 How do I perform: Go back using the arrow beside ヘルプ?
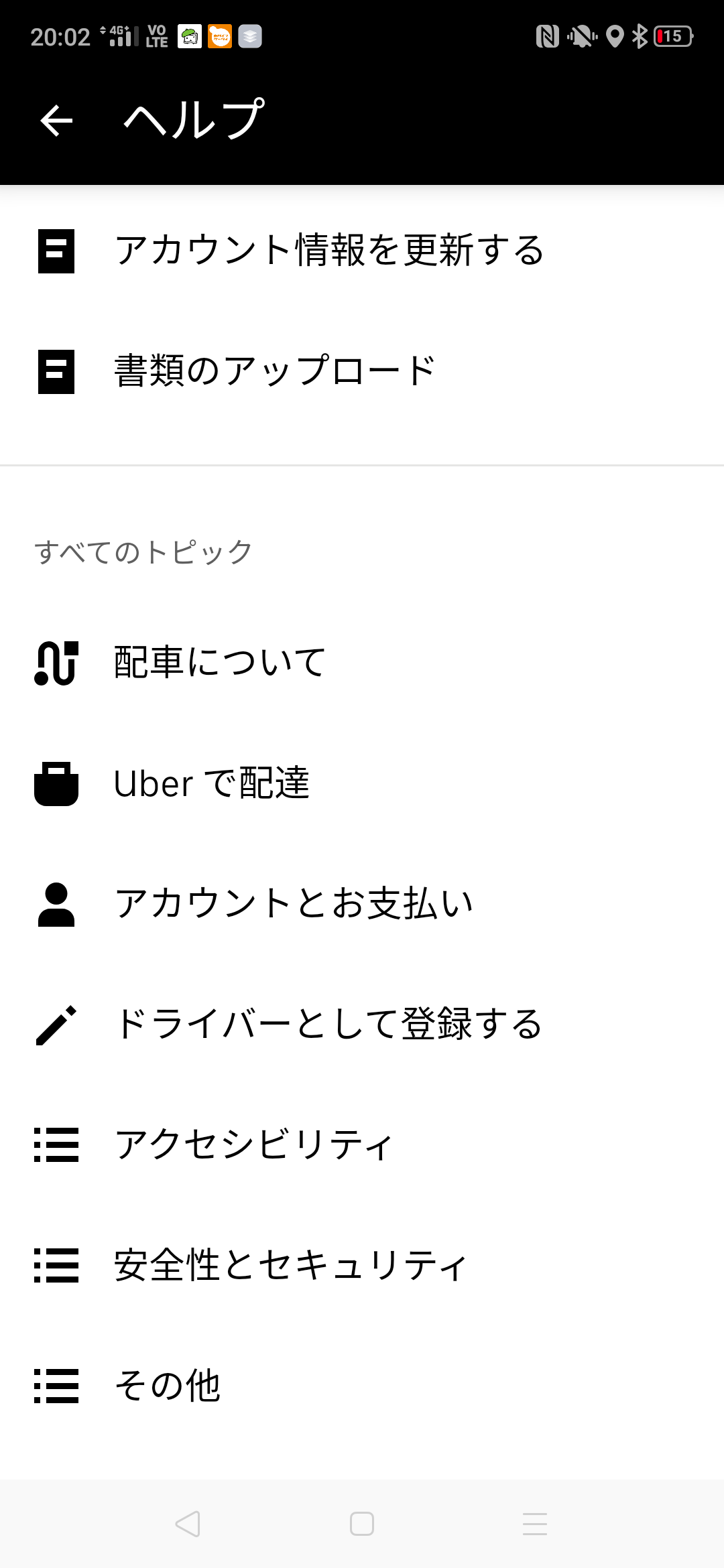pyautogui.click(x=56, y=121)
